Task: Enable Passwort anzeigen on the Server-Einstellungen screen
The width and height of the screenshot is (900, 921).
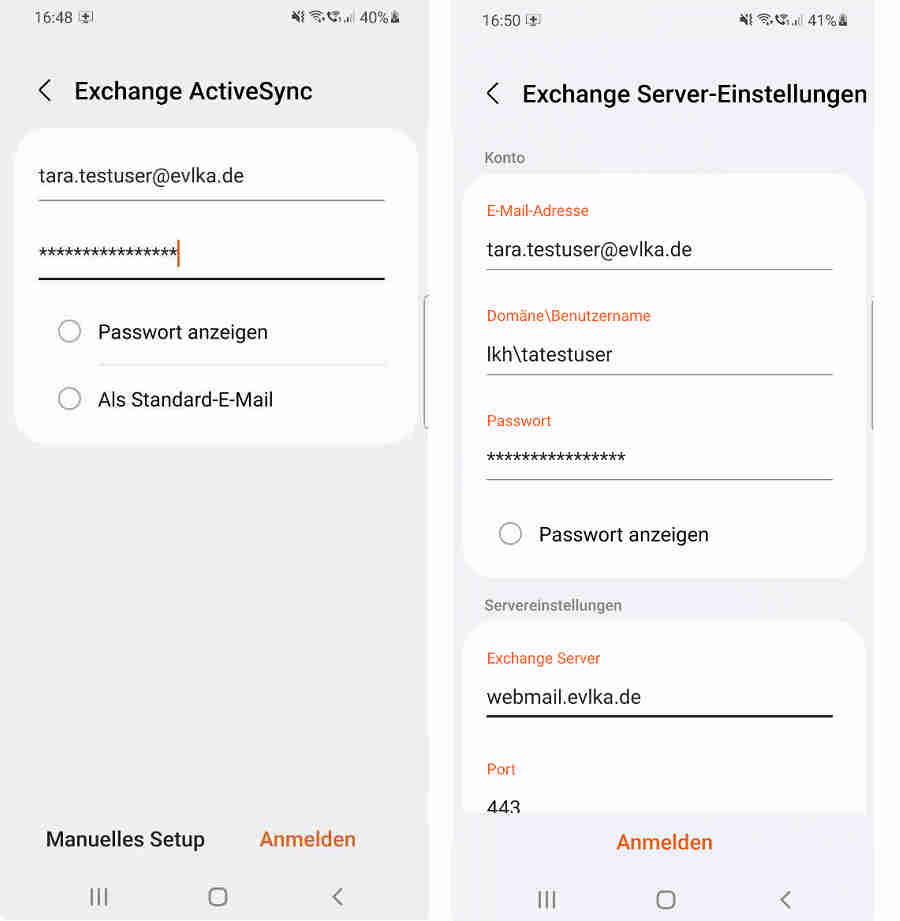Action: [x=510, y=534]
